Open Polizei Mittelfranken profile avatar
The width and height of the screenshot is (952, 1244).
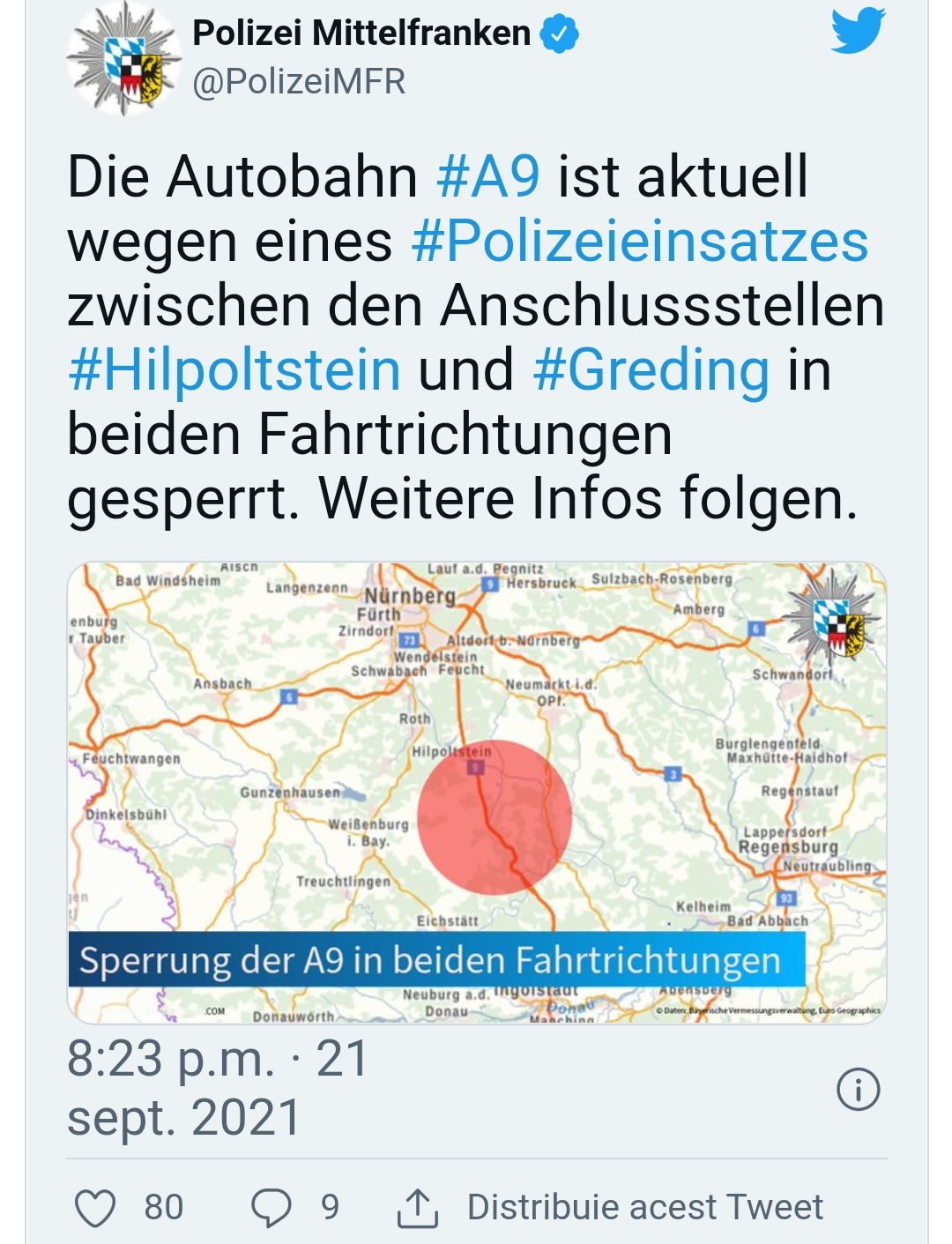(123, 59)
